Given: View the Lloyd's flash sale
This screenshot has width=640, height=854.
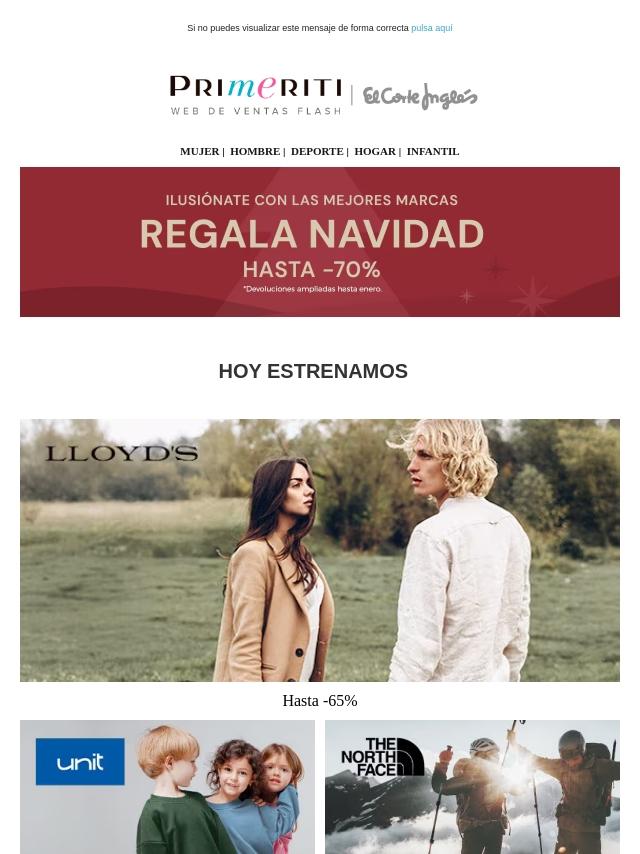Looking at the screenshot, I should [320, 550].
